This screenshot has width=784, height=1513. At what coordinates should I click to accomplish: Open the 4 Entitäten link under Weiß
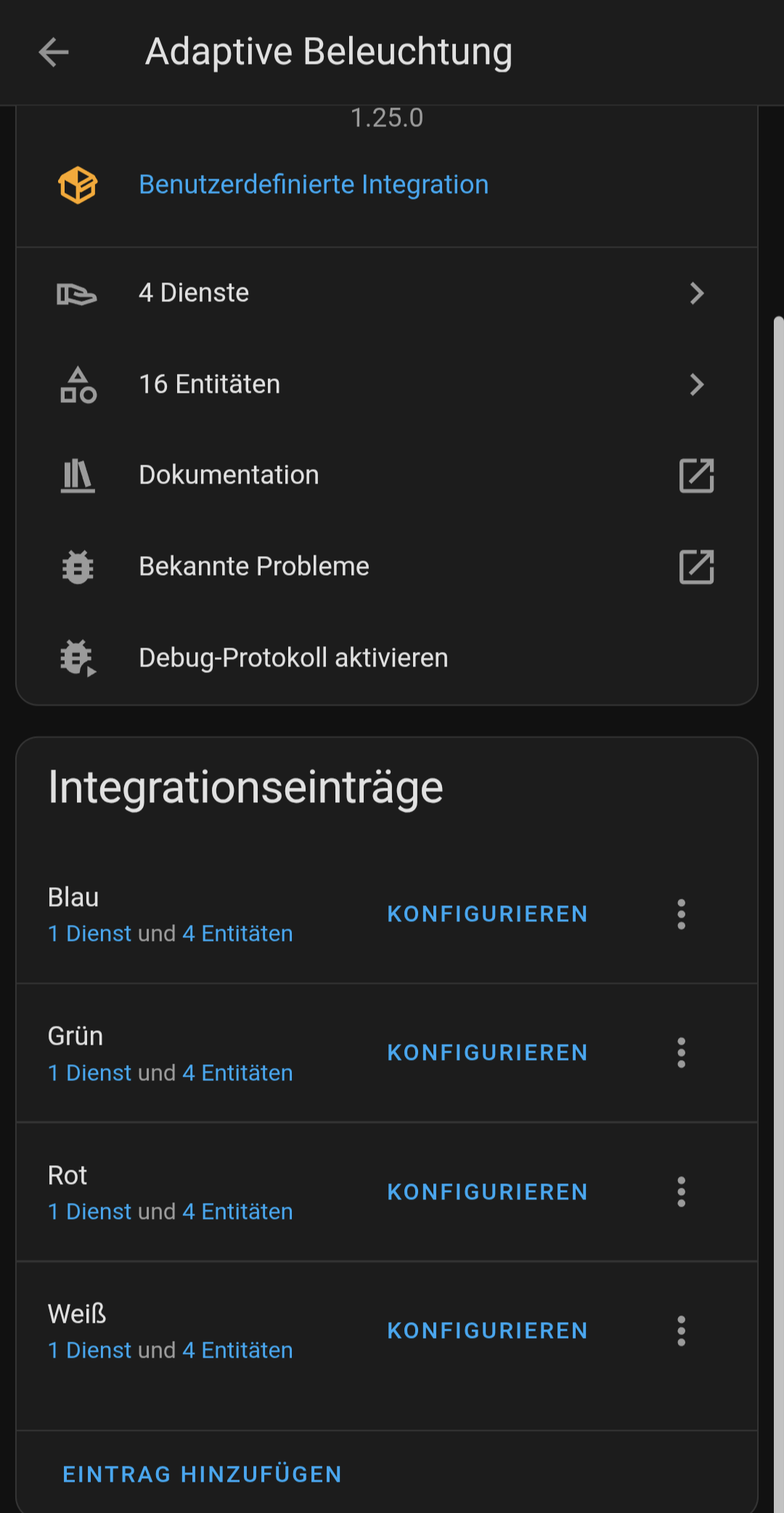point(237,1350)
